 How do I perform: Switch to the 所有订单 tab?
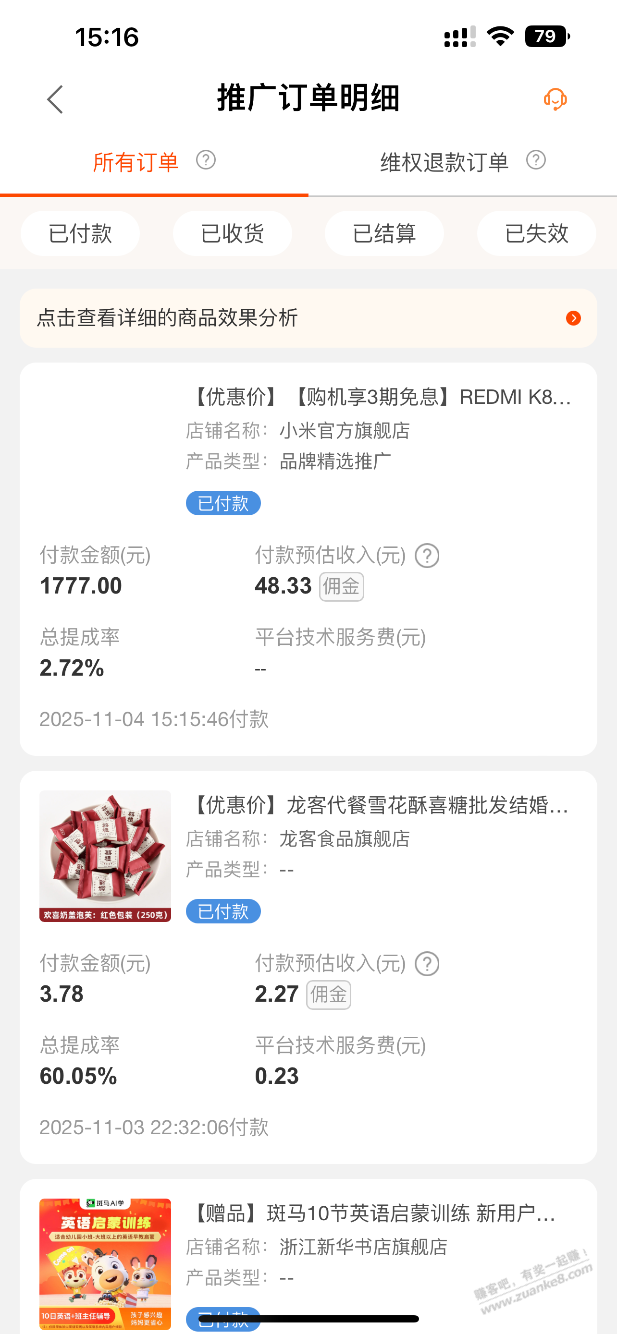point(135,162)
